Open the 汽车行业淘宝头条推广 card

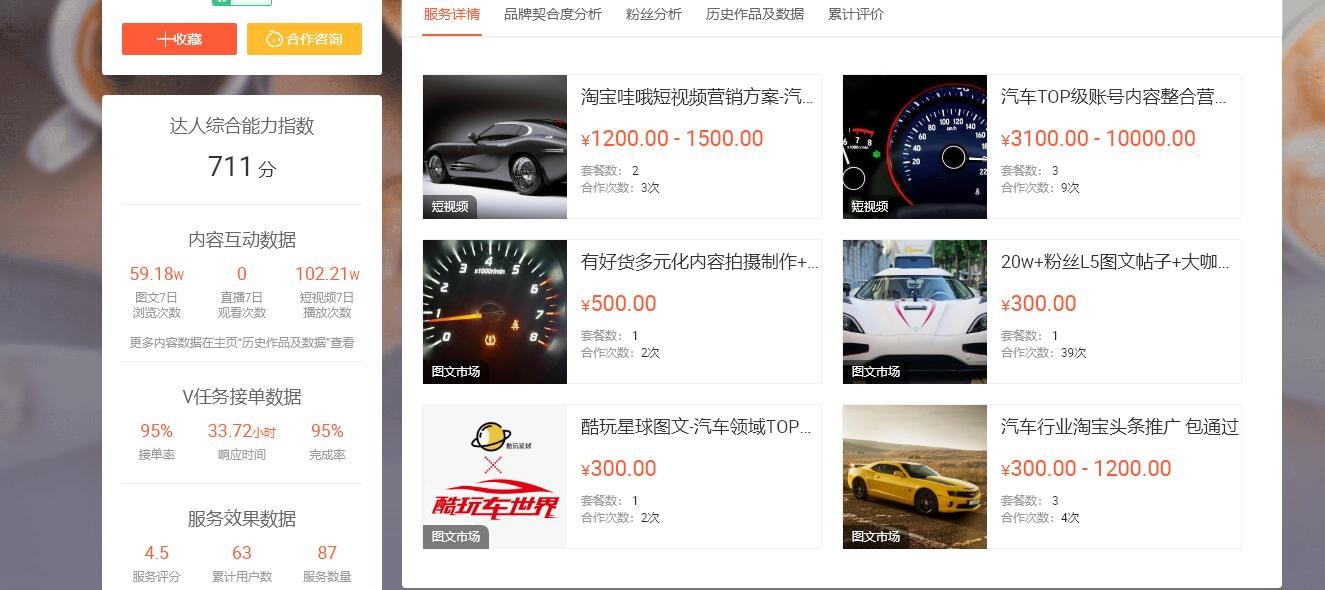click(x=1119, y=427)
